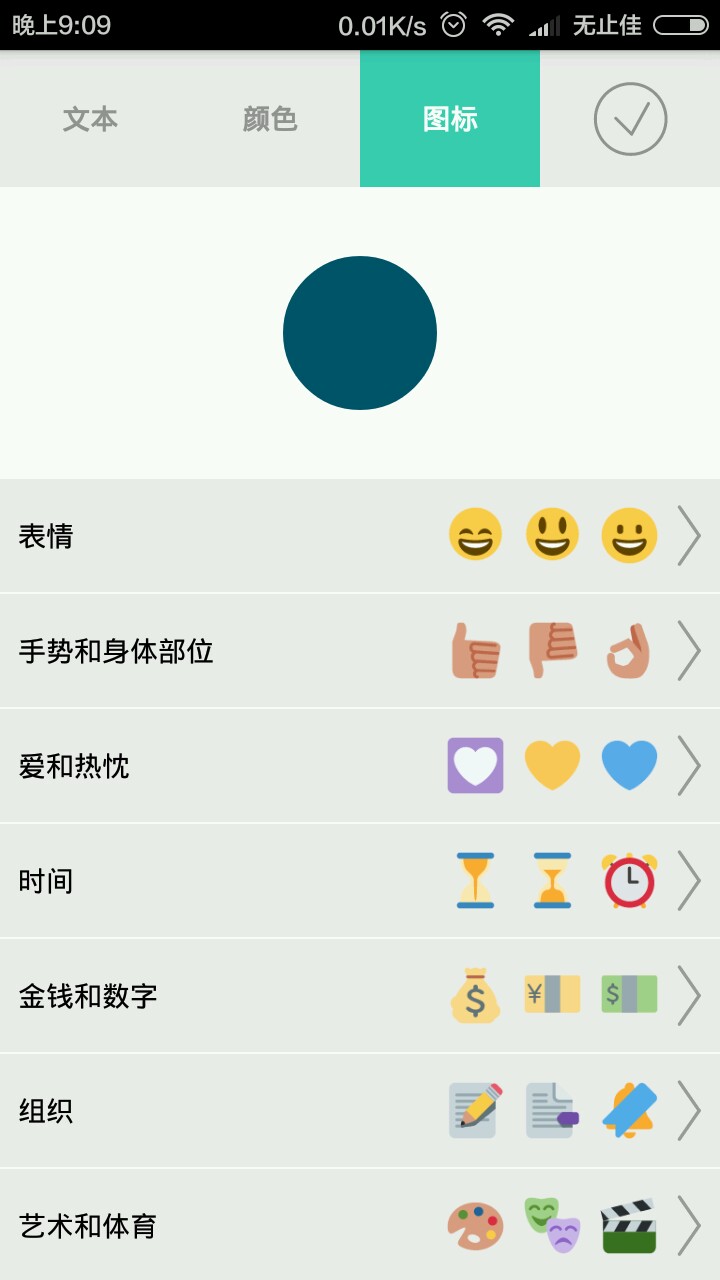Open the 金钱和数字 category

pos(360,996)
